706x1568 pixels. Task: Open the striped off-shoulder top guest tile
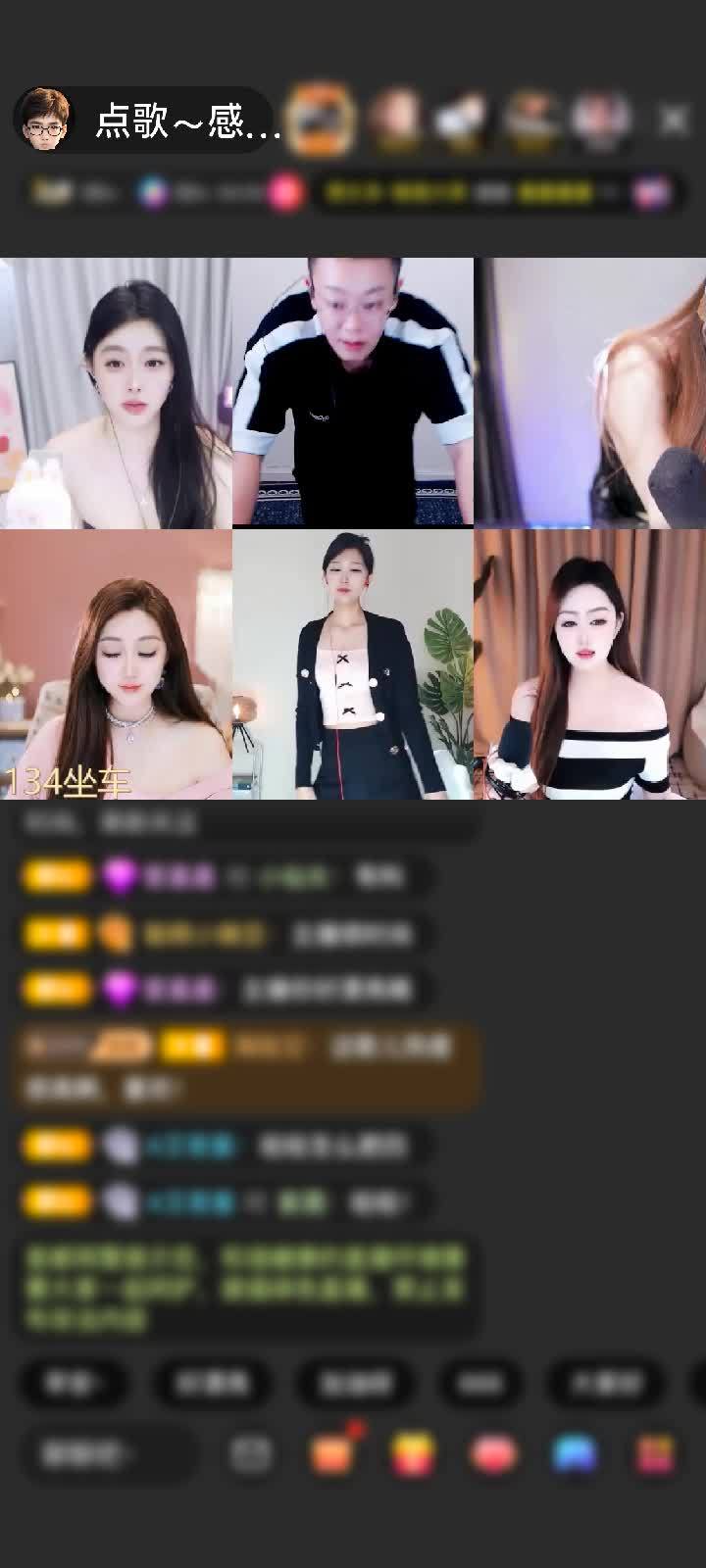pos(589,664)
